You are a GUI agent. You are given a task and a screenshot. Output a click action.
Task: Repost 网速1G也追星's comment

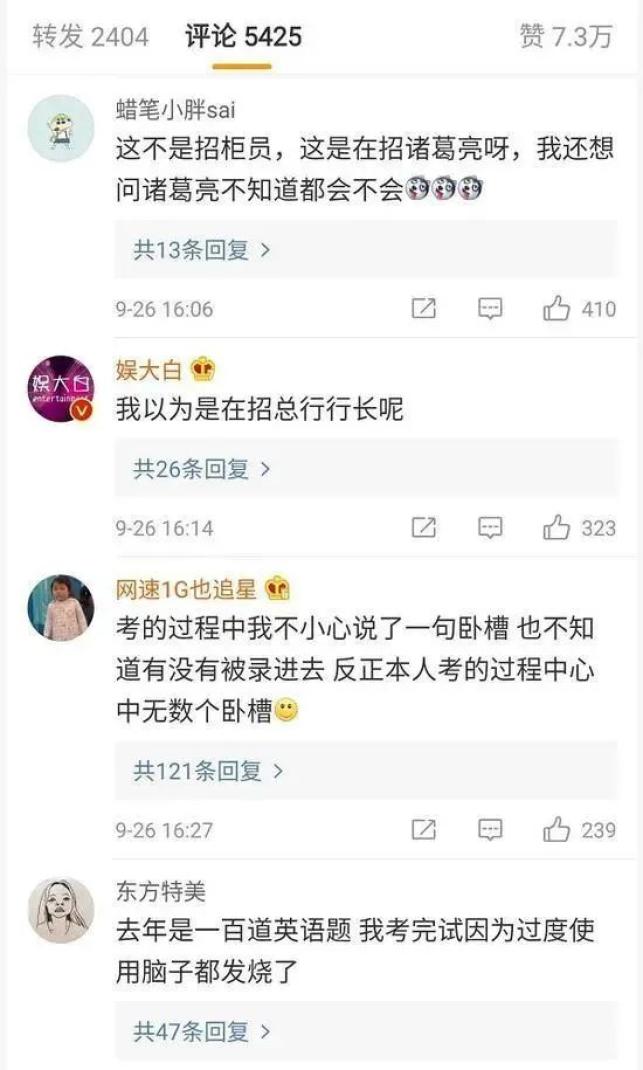tap(424, 830)
